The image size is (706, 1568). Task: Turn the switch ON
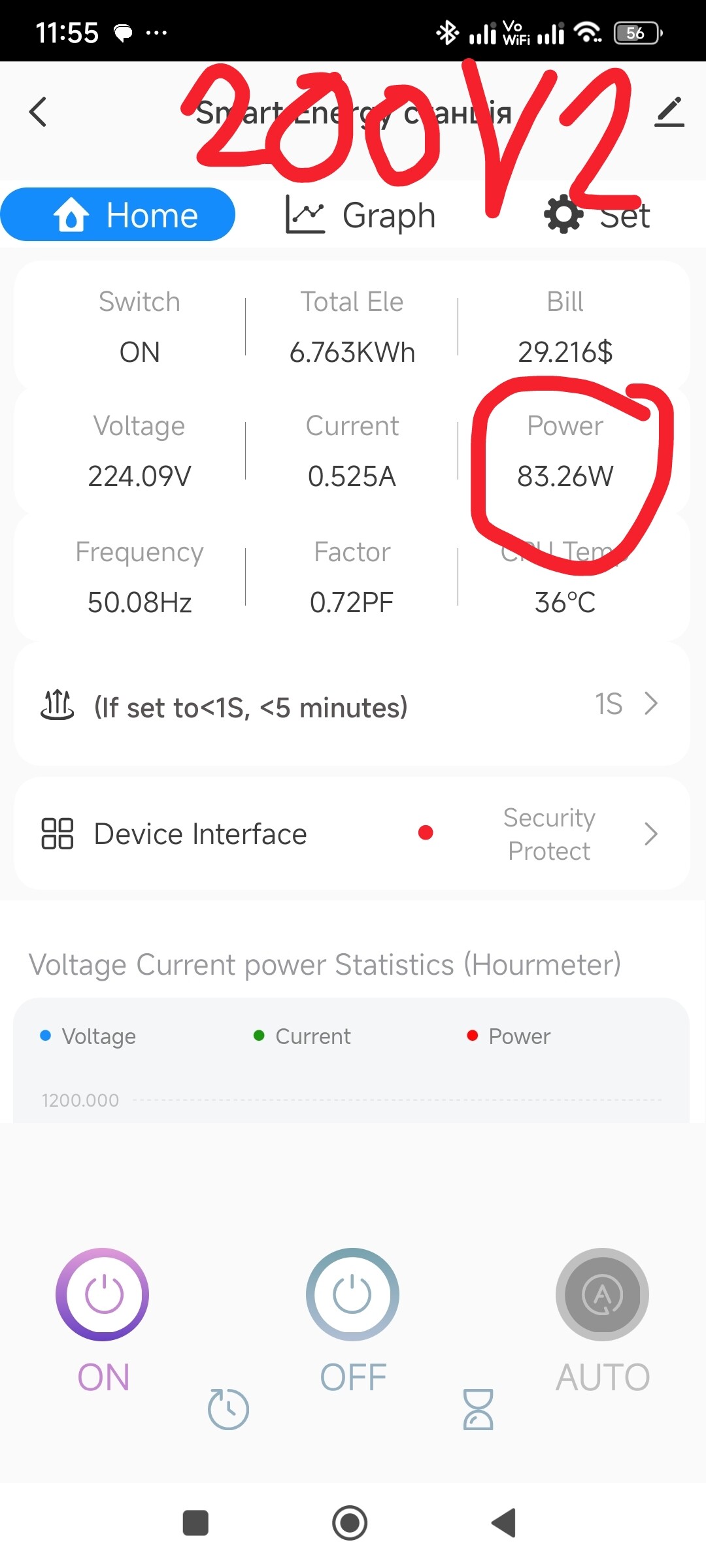click(103, 1295)
